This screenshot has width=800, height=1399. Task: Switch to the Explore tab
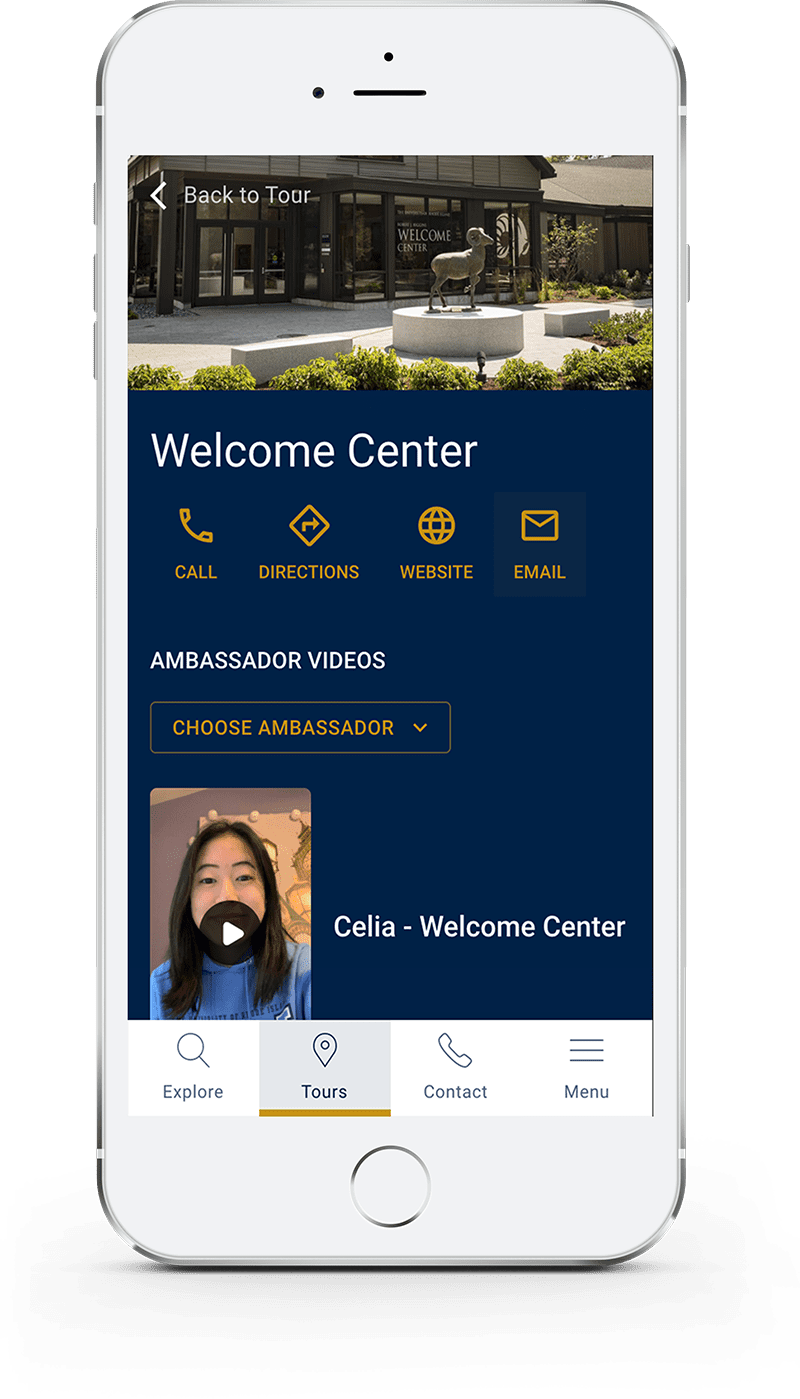tap(193, 1068)
